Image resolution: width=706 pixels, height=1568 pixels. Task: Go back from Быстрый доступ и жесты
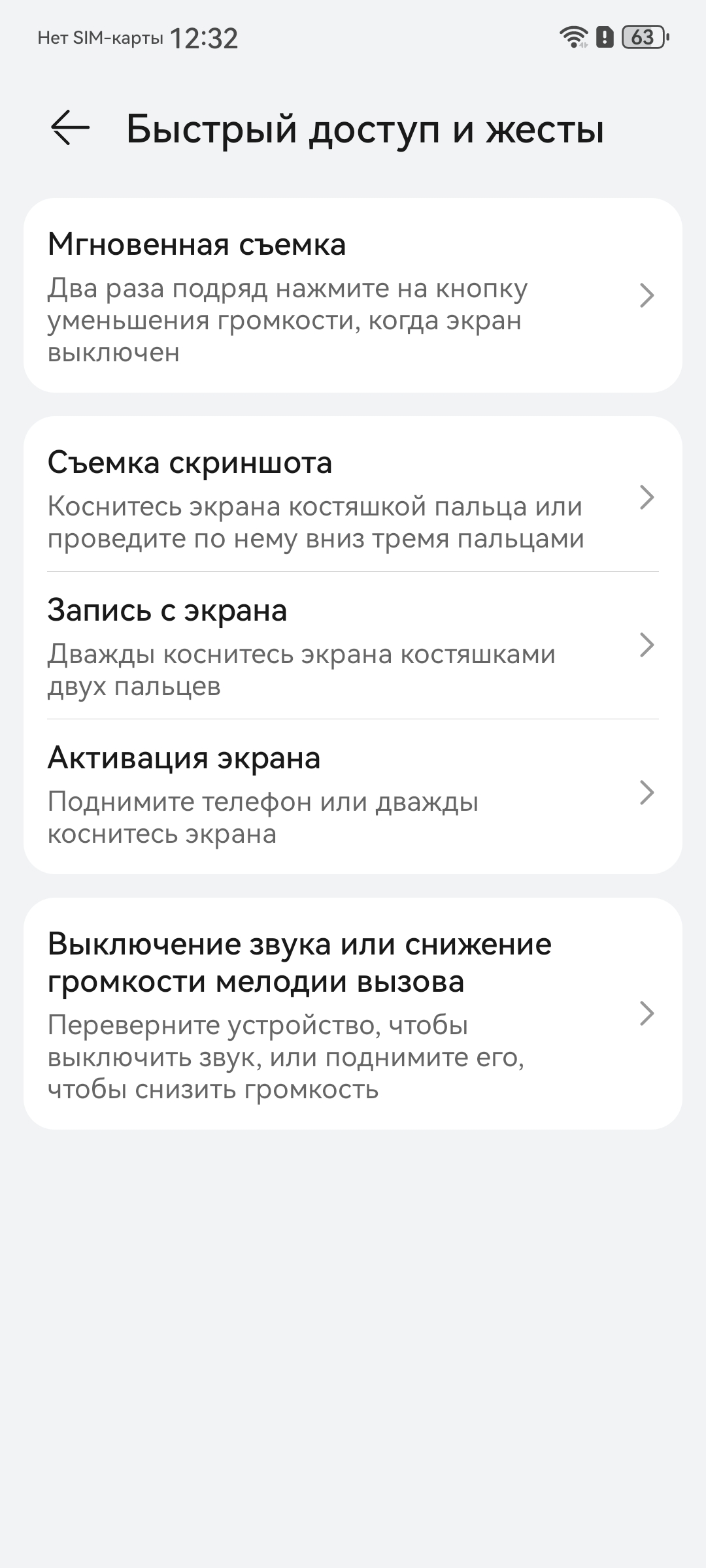click(70, 127)
